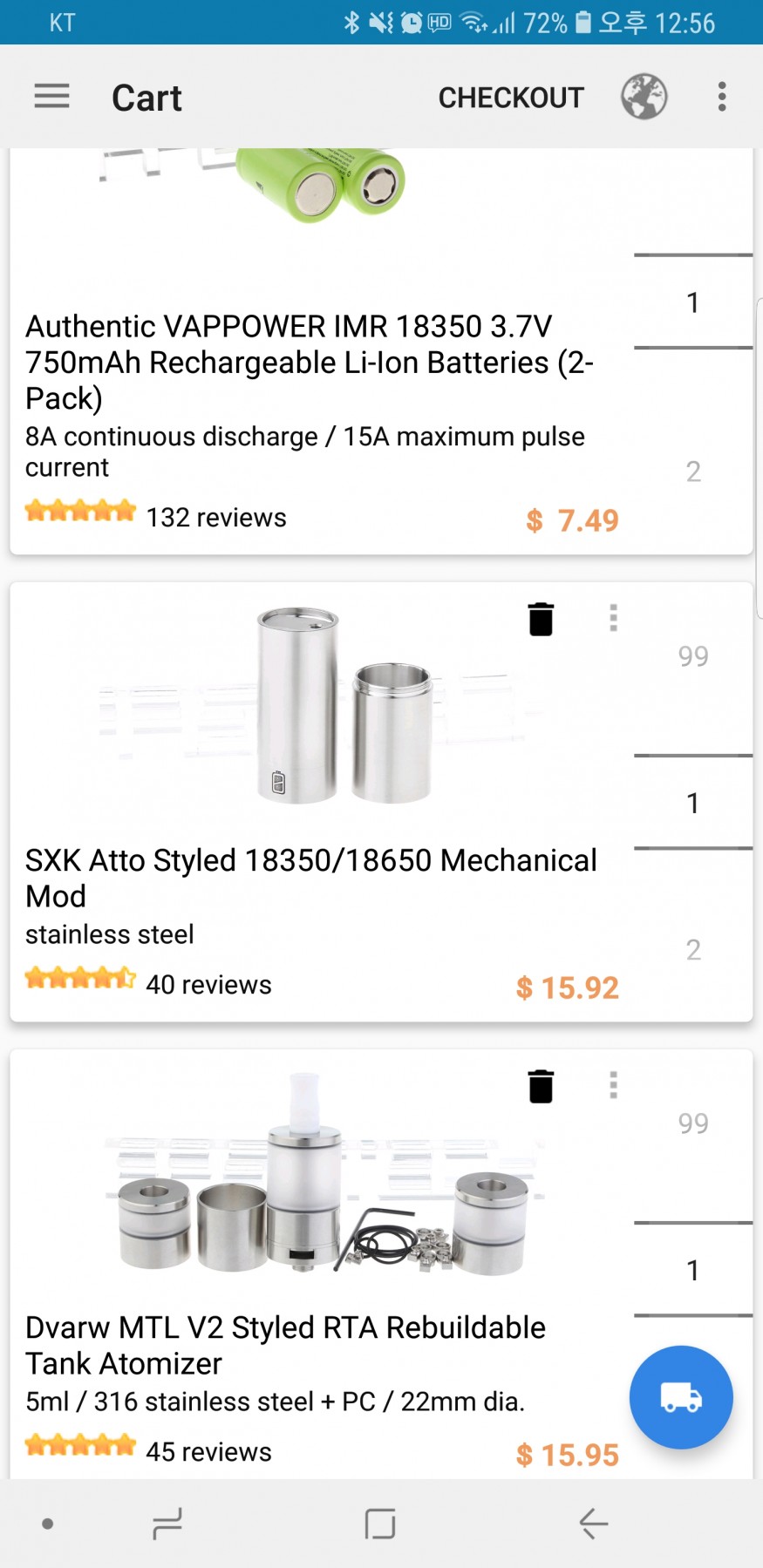
Task: Open more options for Dvarw MTL V2
Action: tap(614, 1085)
